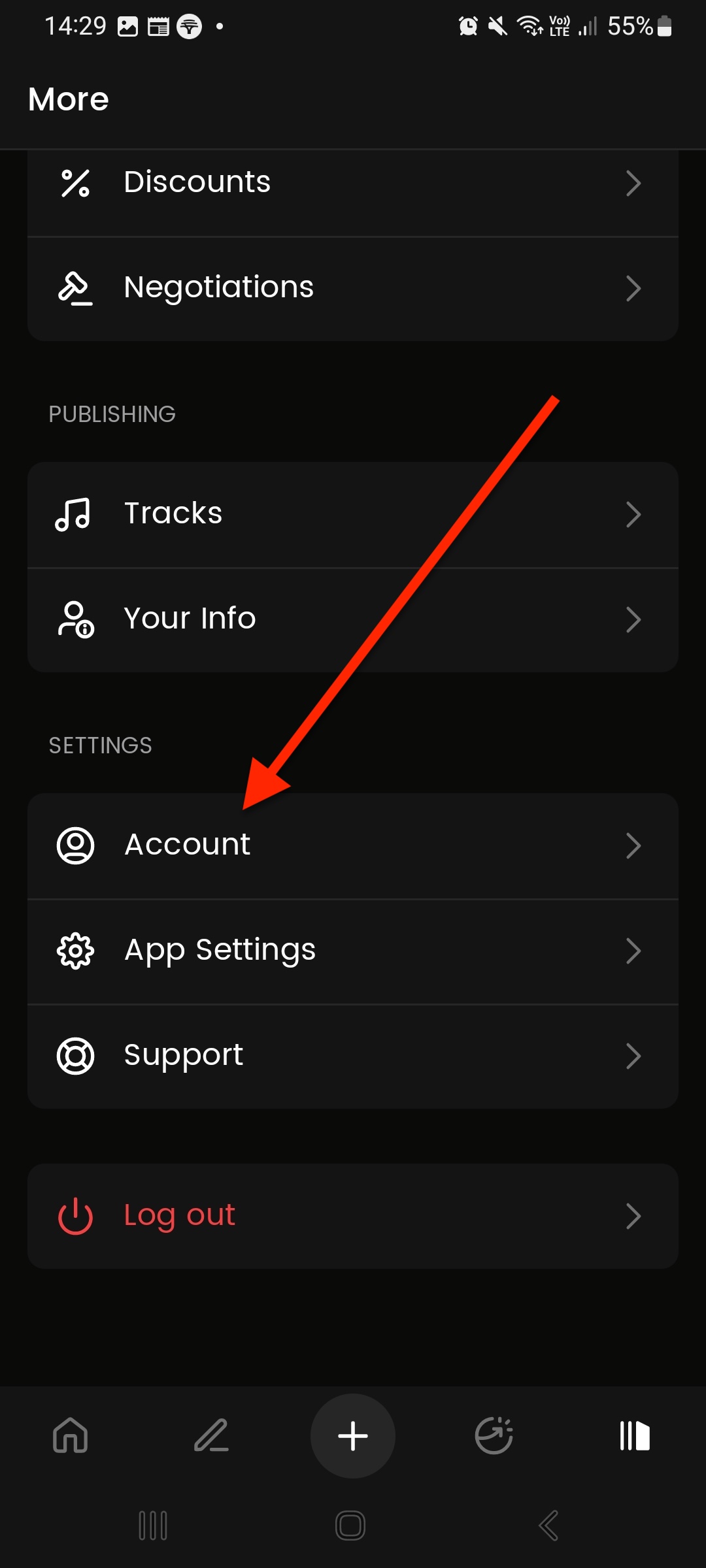Open the Support row
This screenshot has height=1568, width=706.
353,1056
